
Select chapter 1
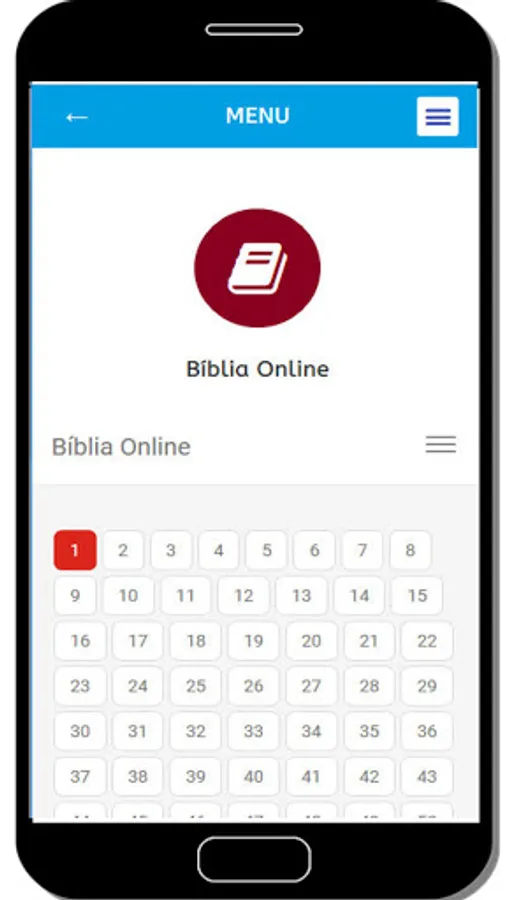tap(75, 550)
